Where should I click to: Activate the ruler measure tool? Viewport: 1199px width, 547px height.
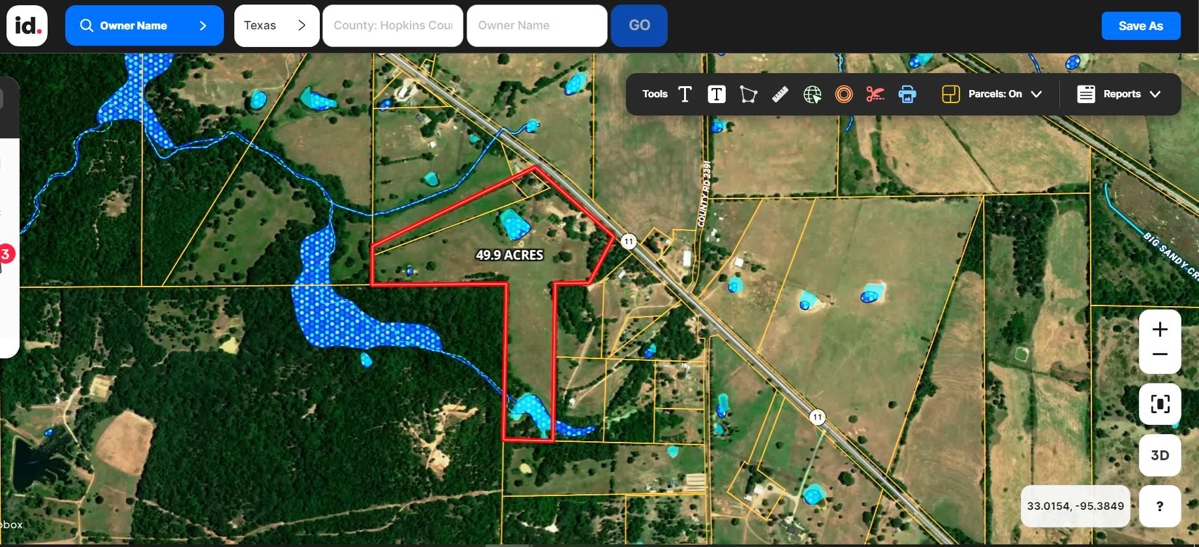780,94
